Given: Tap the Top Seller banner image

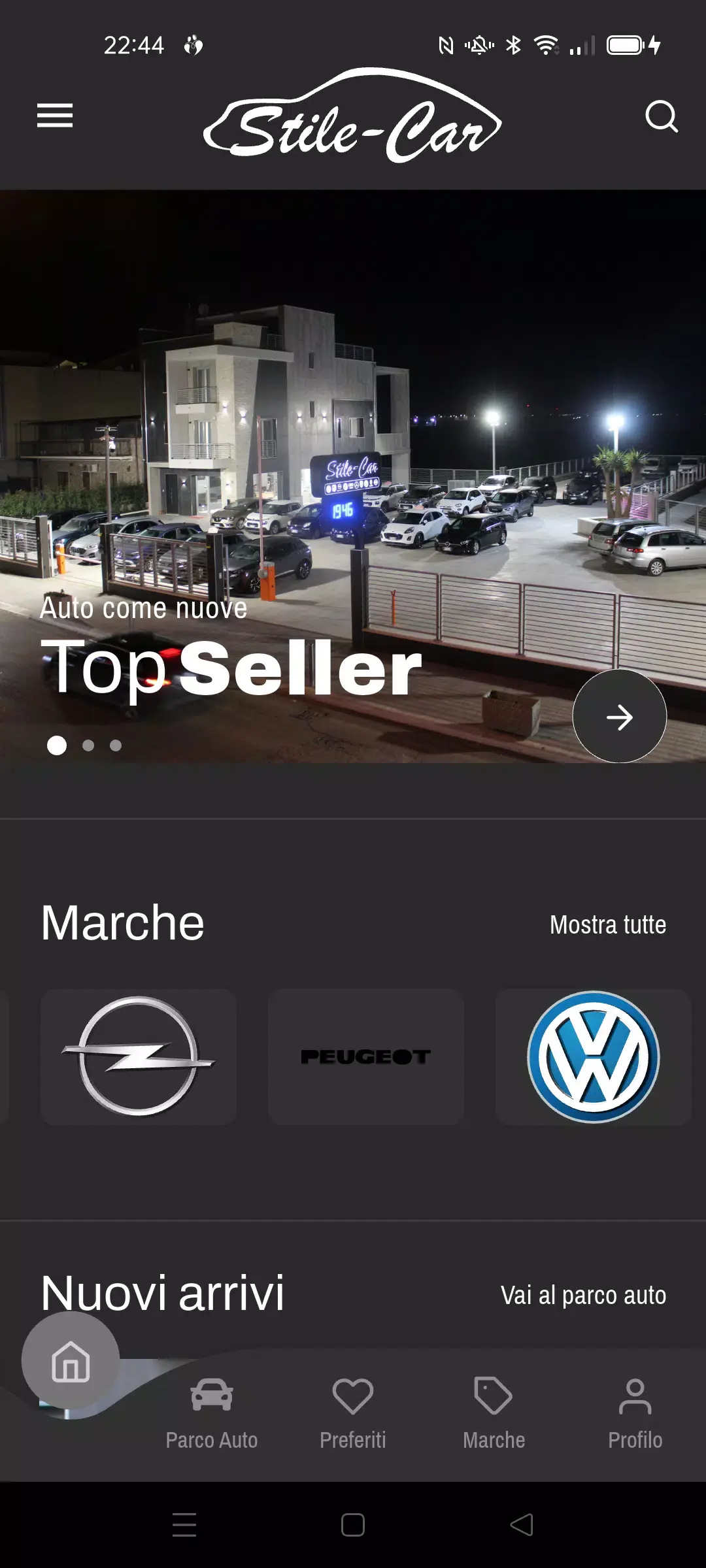Looking at the screenshot, I should pyautogui.click(x=353, y=457).
